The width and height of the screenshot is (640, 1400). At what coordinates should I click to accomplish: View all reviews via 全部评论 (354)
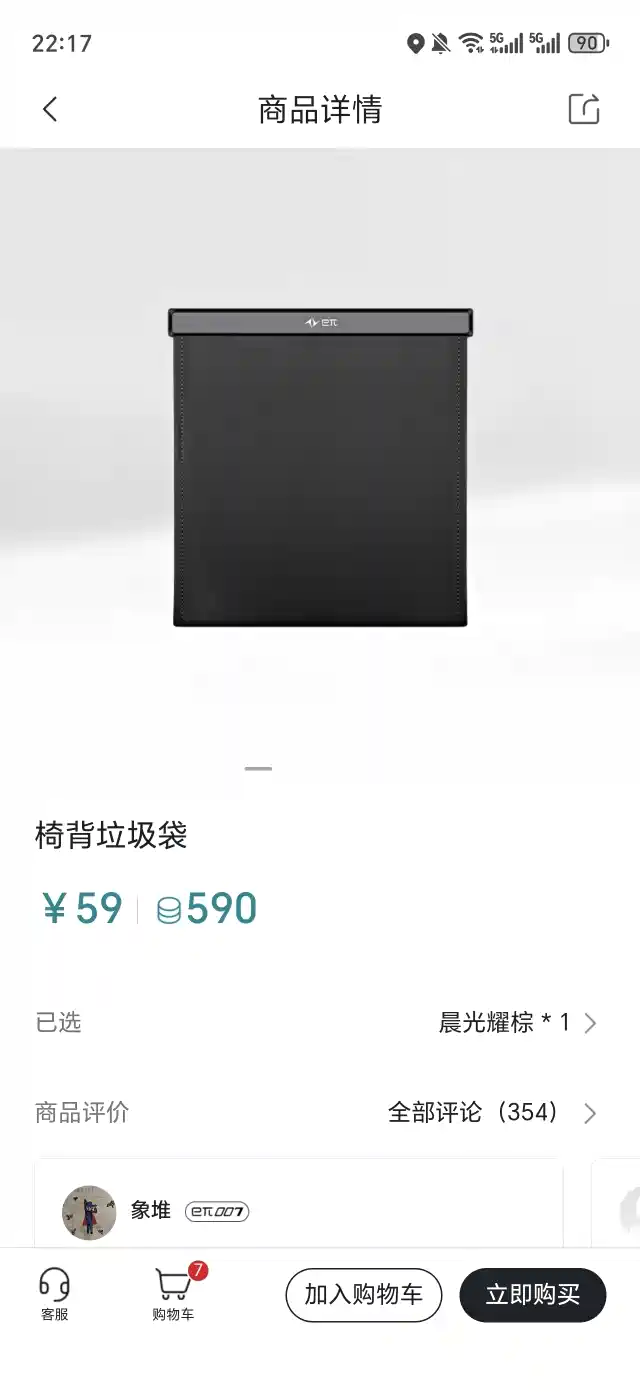click(492, 1112)
